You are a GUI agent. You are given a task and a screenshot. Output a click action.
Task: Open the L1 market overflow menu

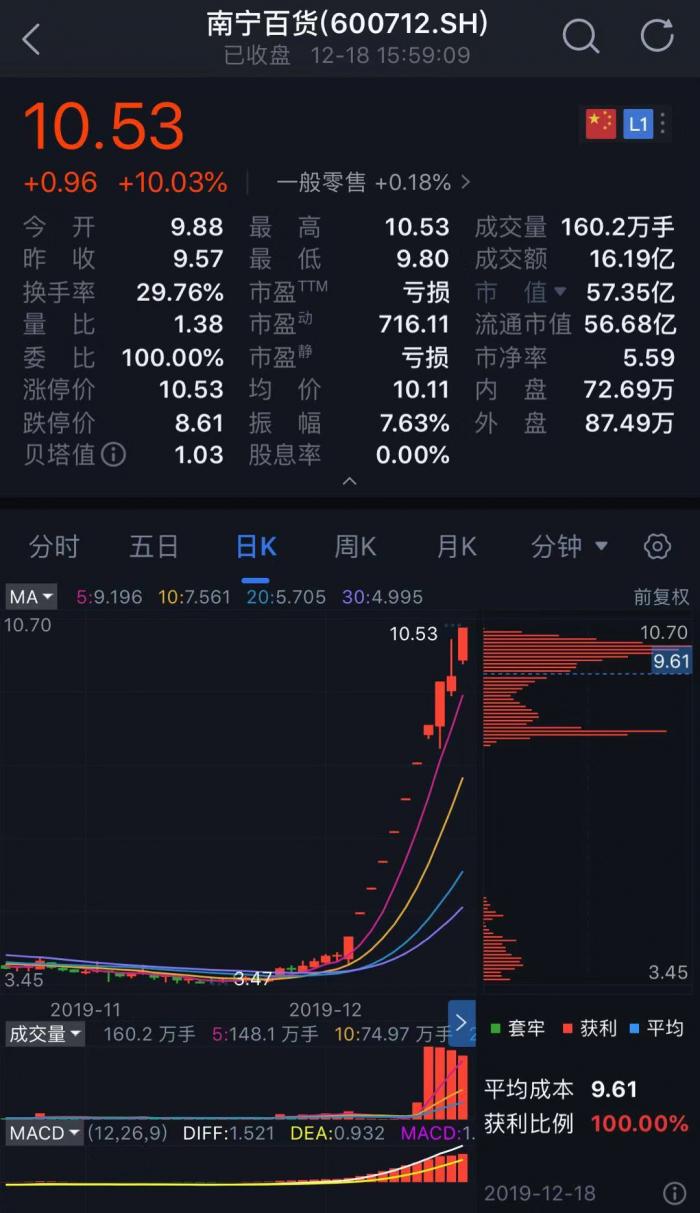click(x=664, y=124)
